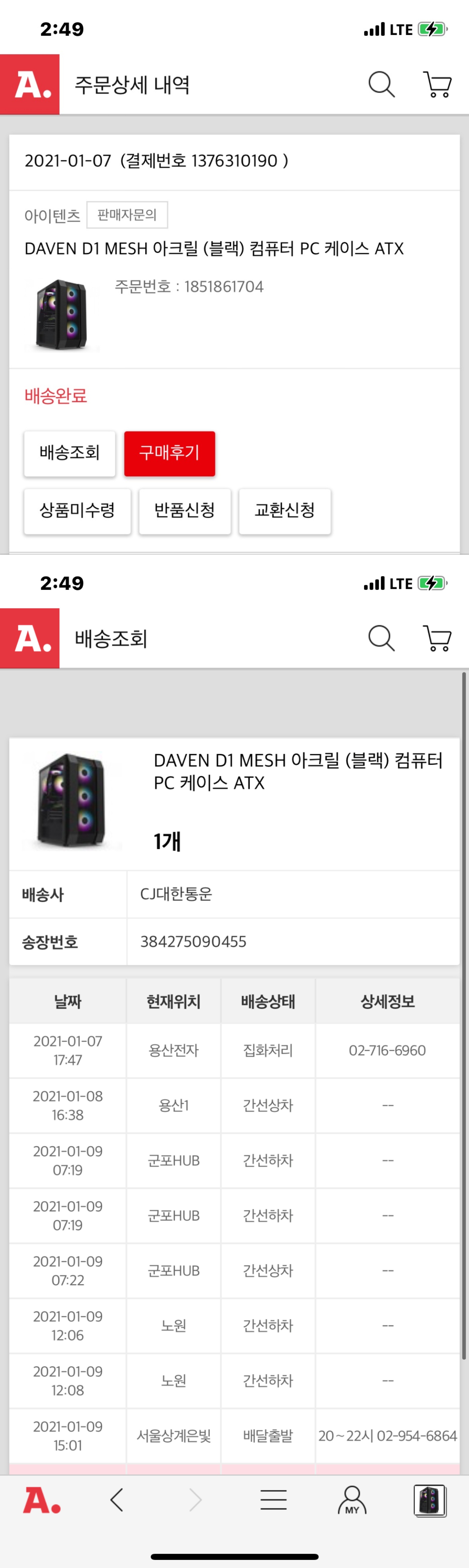The height and width of the screenshot is (1568, 469).
Task: Open the DAVEN D1 MESH product in order details
Action: point(213,248)
